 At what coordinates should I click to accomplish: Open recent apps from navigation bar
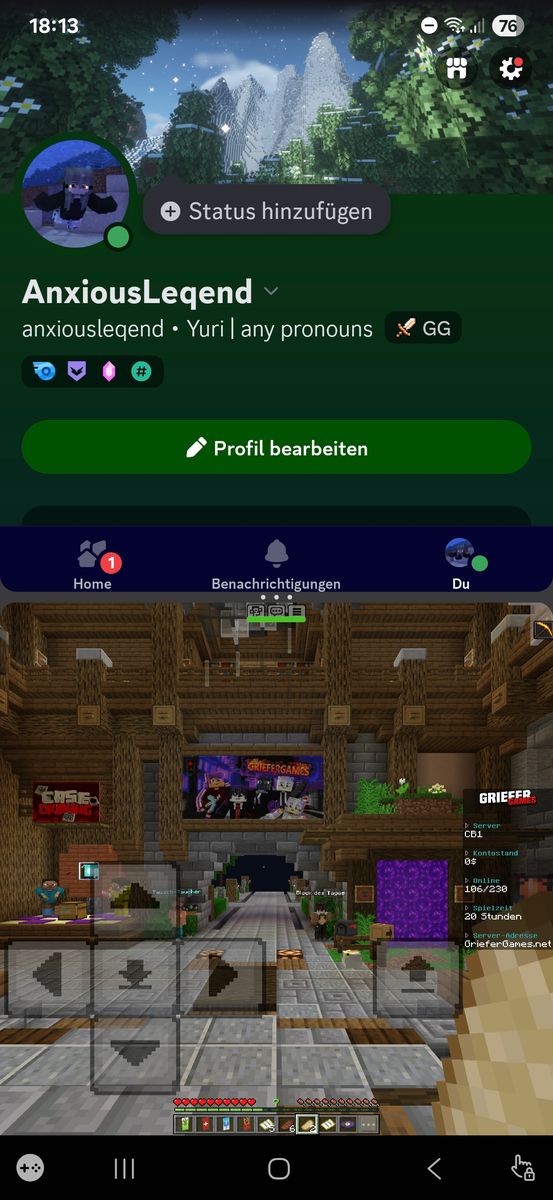pyautogui.click(x=124, y=1168)
